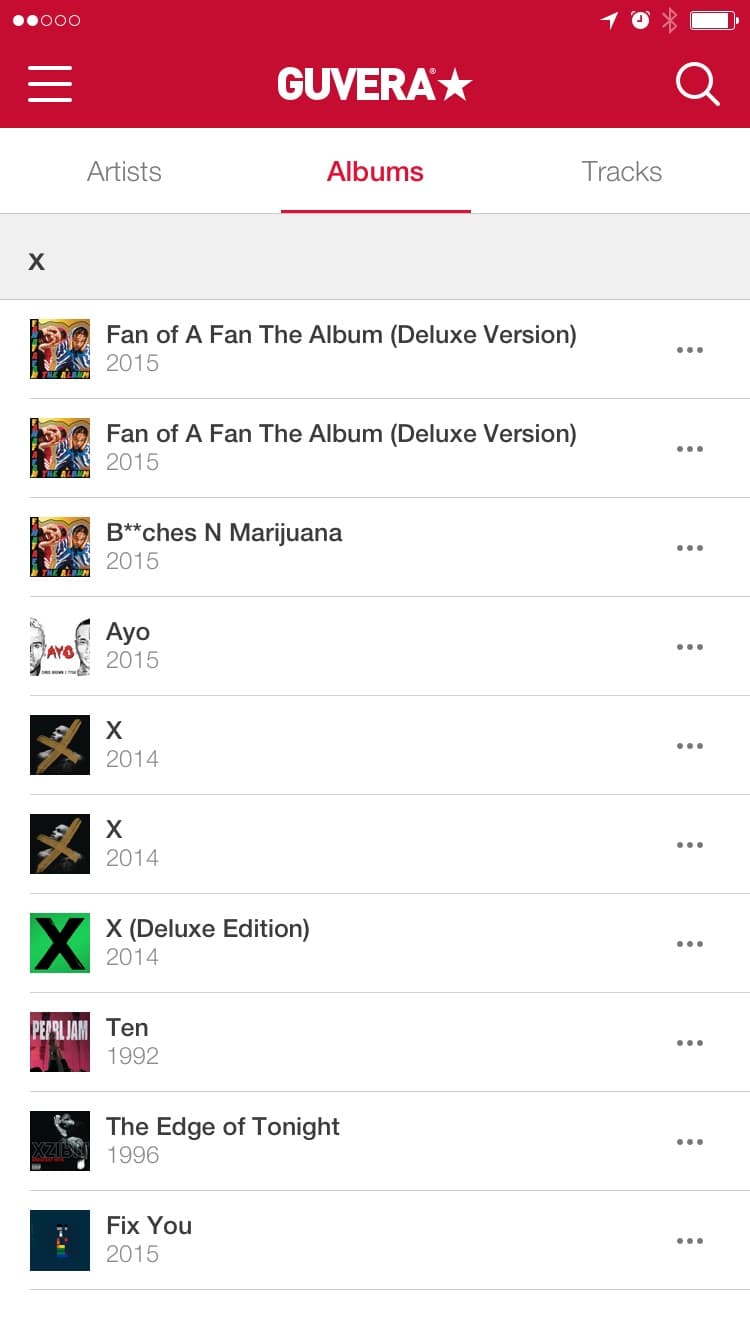The height and width of the screenshot is (1334, 750).
Task: Open the hamburger navigation menu
Action: pyautogui.click(x=49, y=85)
